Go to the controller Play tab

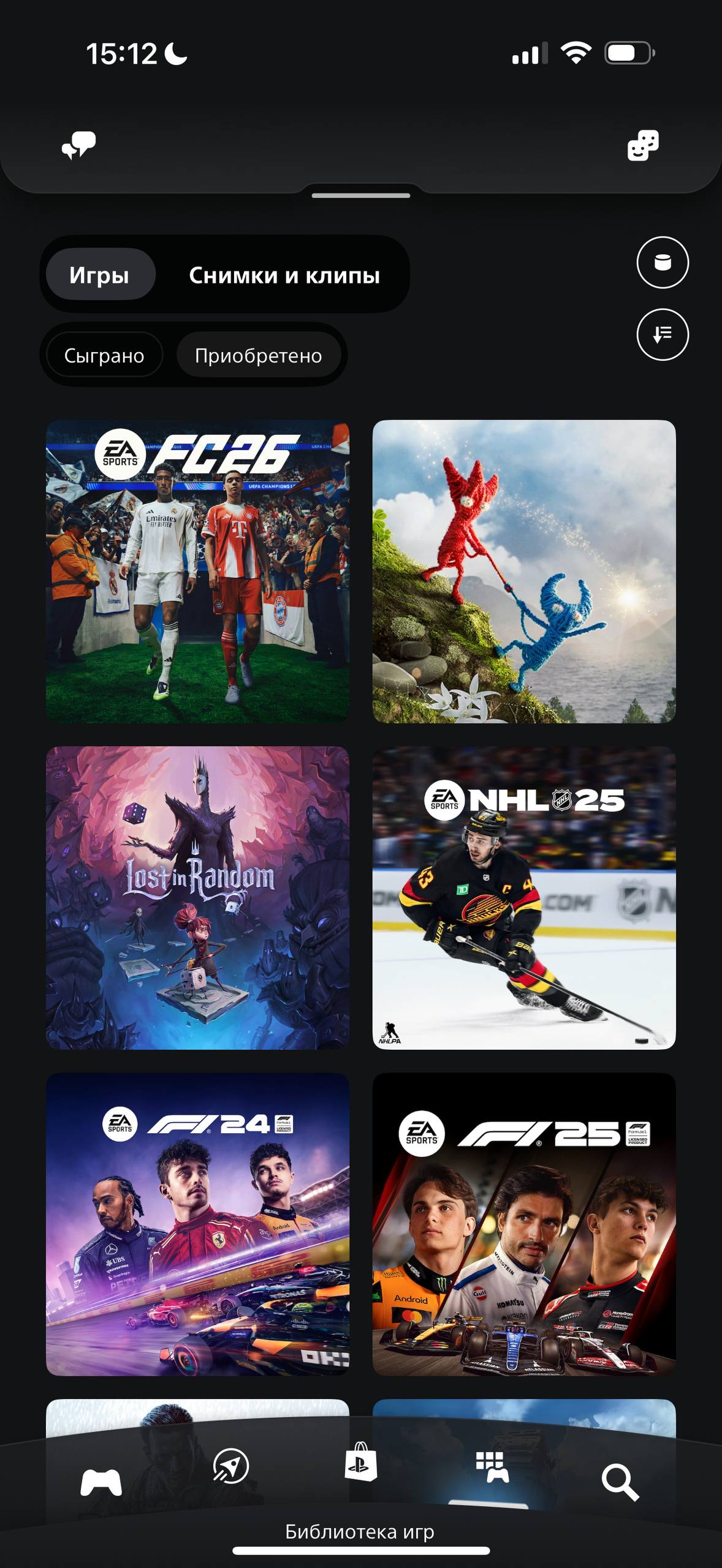[x=101, y=1482]
